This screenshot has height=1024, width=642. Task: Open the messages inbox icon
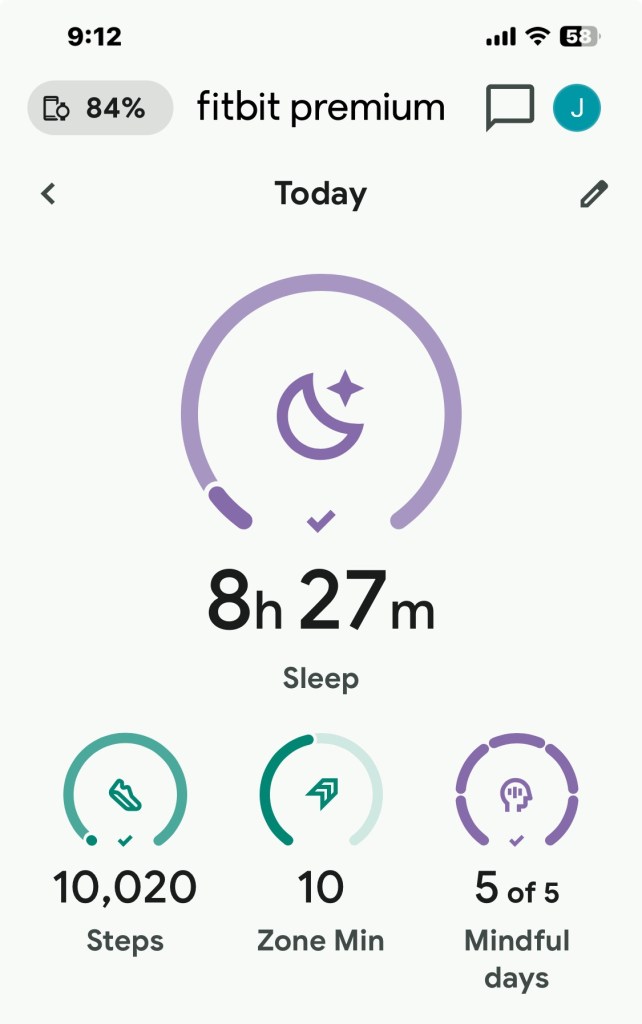coord(509,108)
